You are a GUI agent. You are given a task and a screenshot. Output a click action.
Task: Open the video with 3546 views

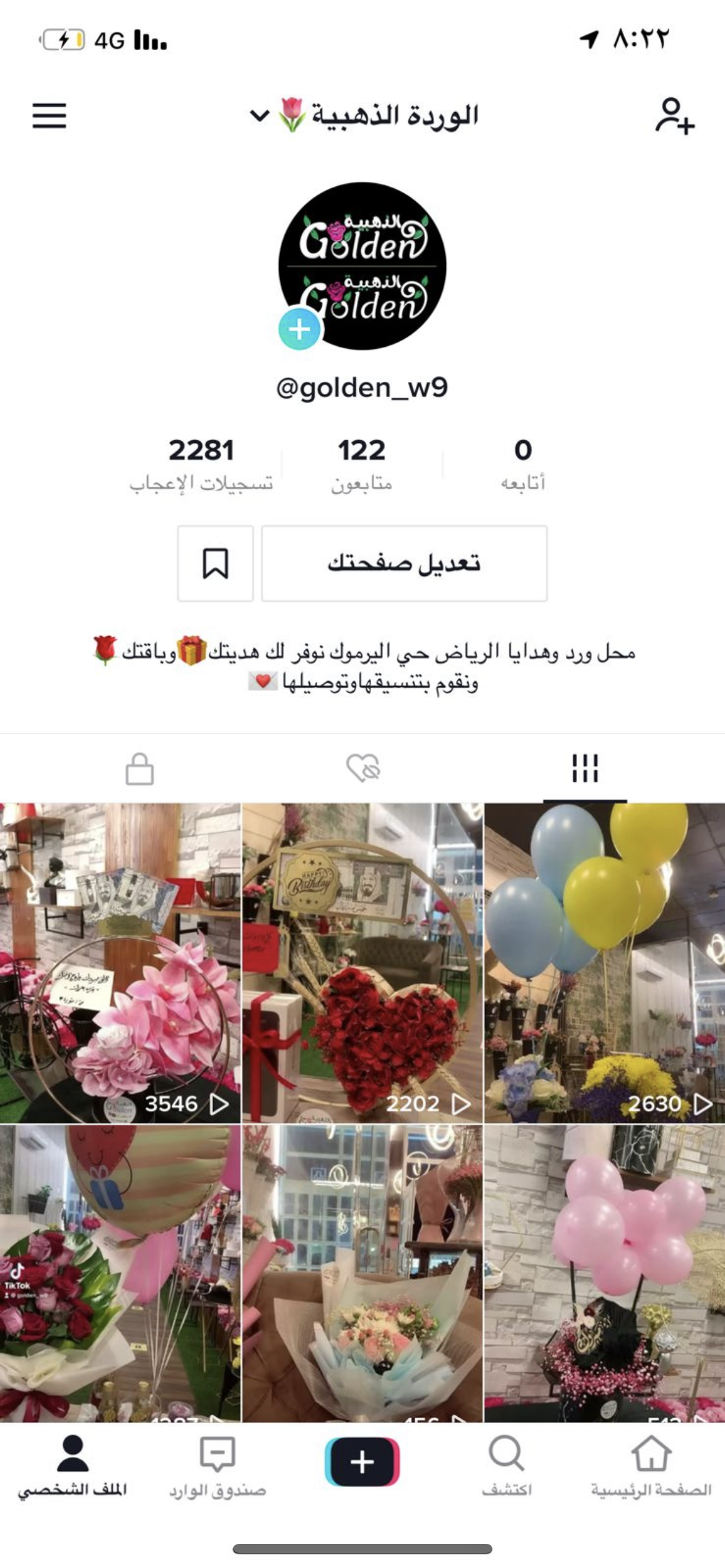click(120, 963)
